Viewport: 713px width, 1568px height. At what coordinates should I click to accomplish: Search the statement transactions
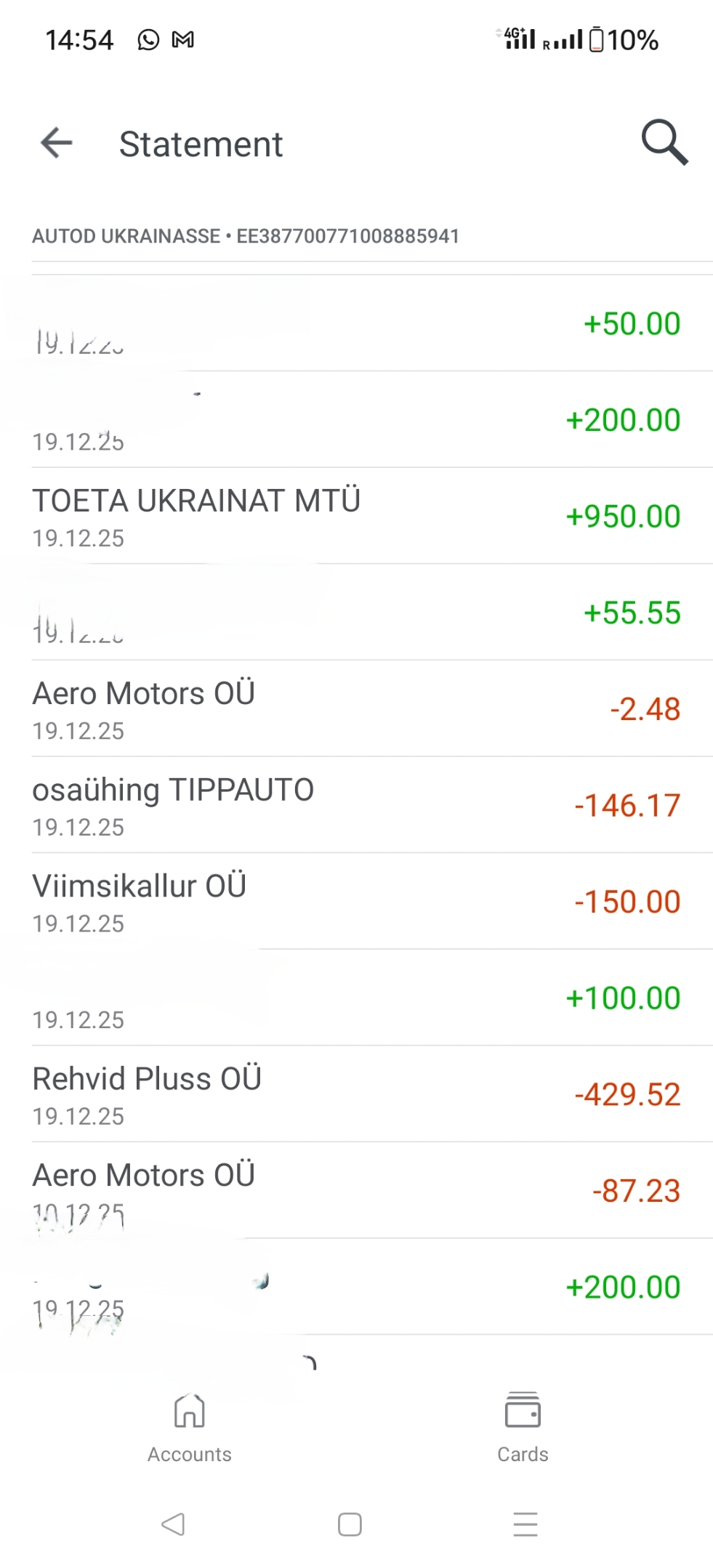tap(664, 142)
